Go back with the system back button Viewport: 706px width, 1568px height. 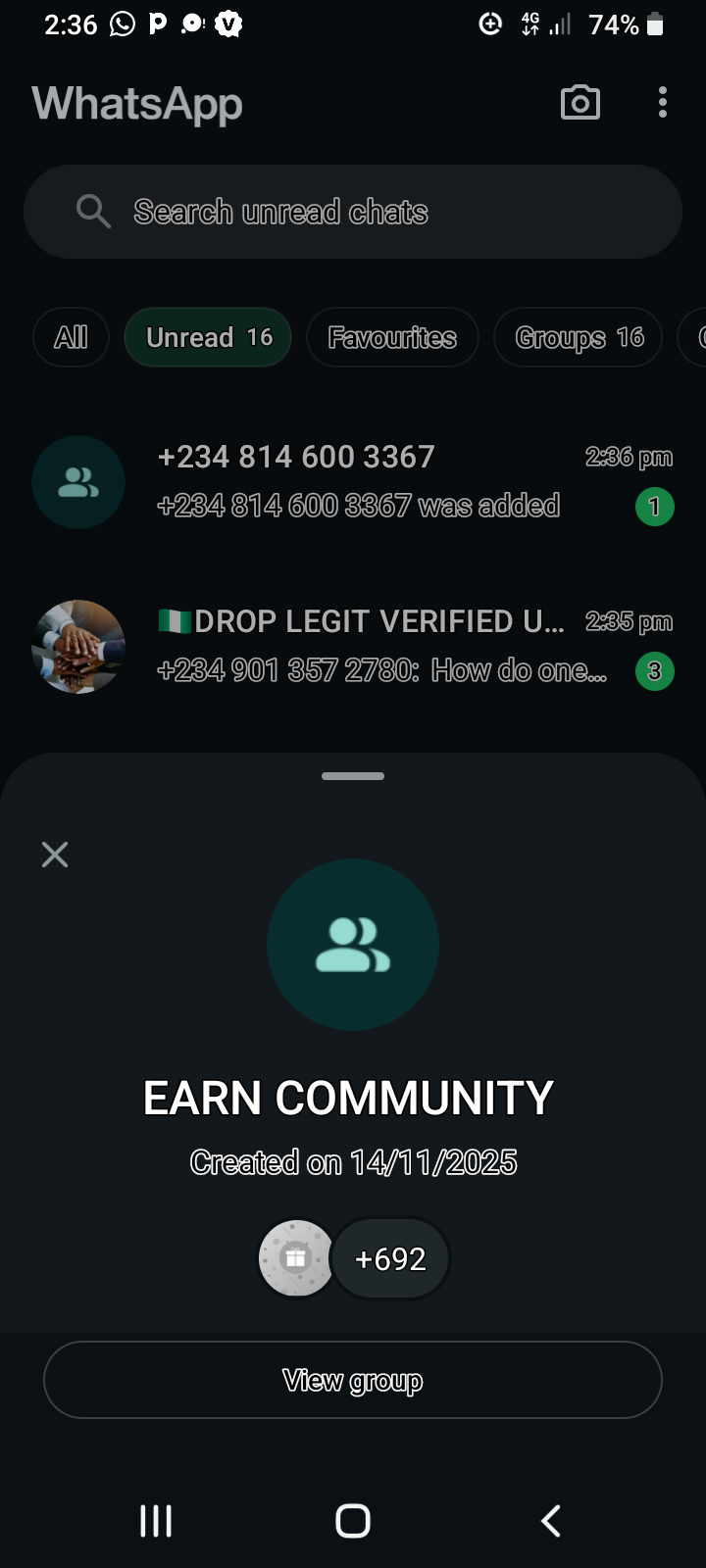tap(551, 1521)
